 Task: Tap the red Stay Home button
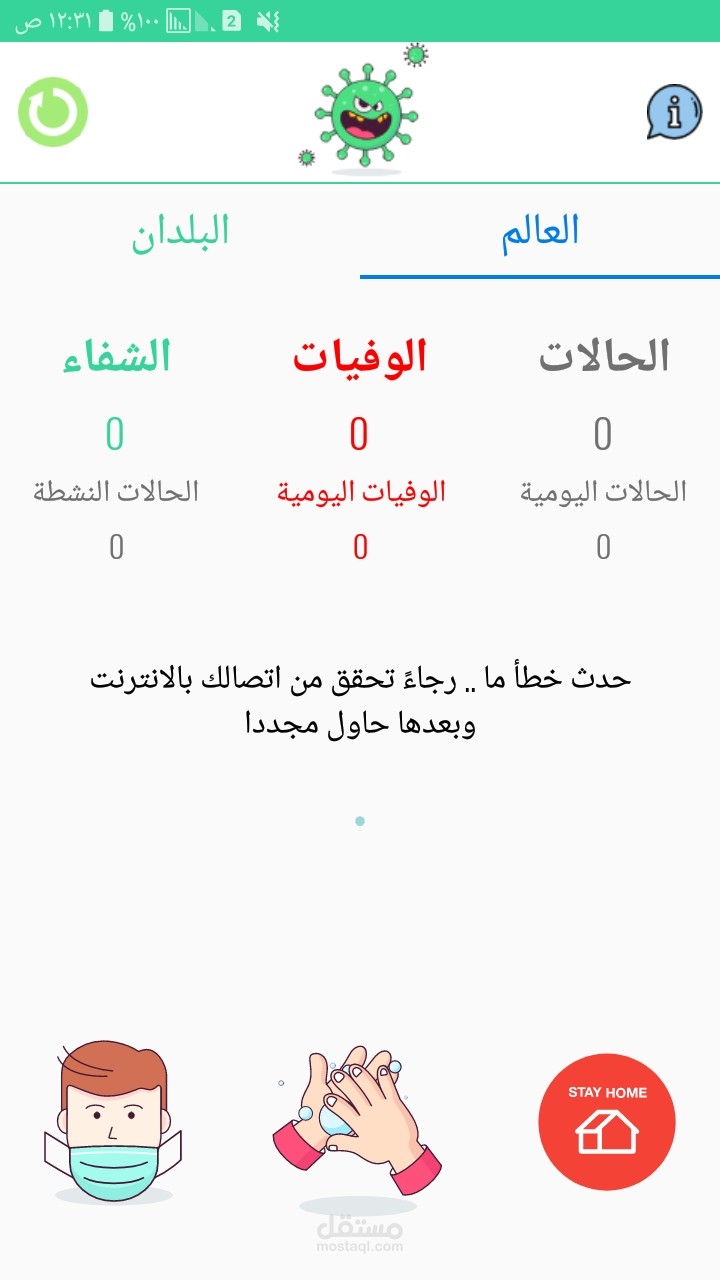pyautogui.click(x=607, y=1121)
